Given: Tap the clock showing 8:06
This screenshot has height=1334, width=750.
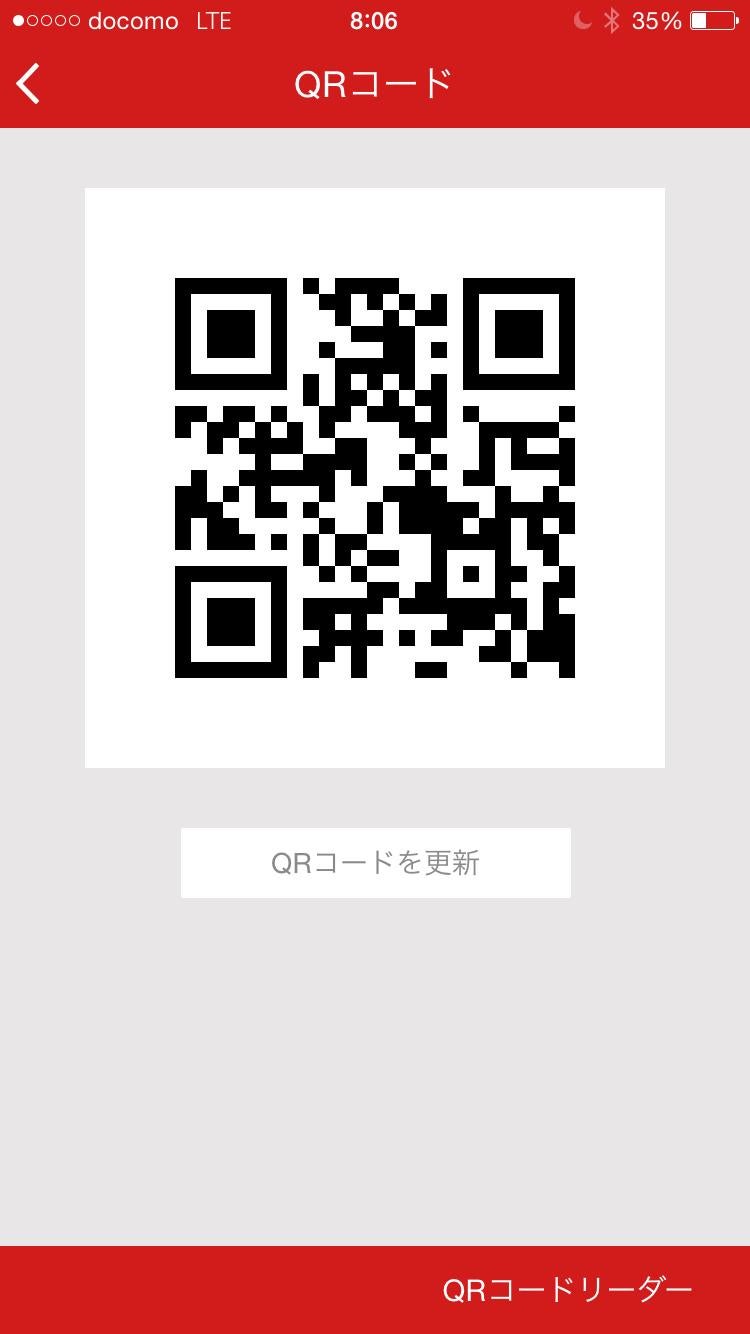Looking at the screenshot, I should click(374, 20).
